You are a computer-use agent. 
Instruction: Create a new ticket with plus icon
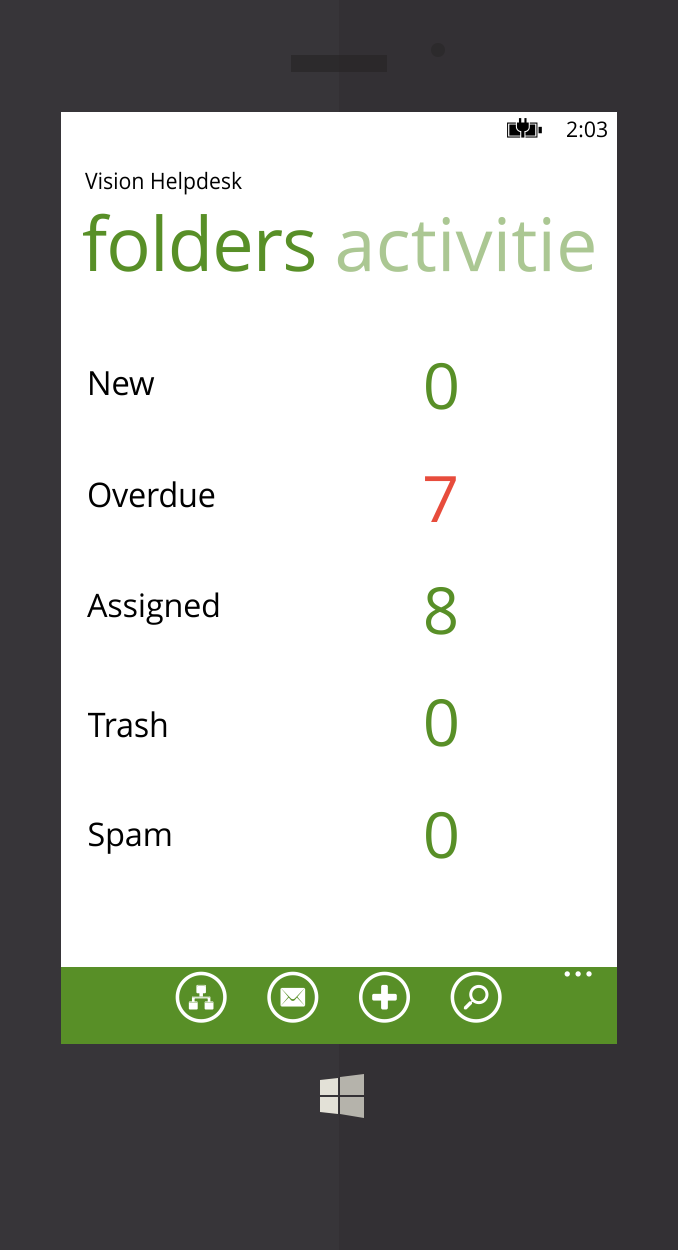point(384,997)
